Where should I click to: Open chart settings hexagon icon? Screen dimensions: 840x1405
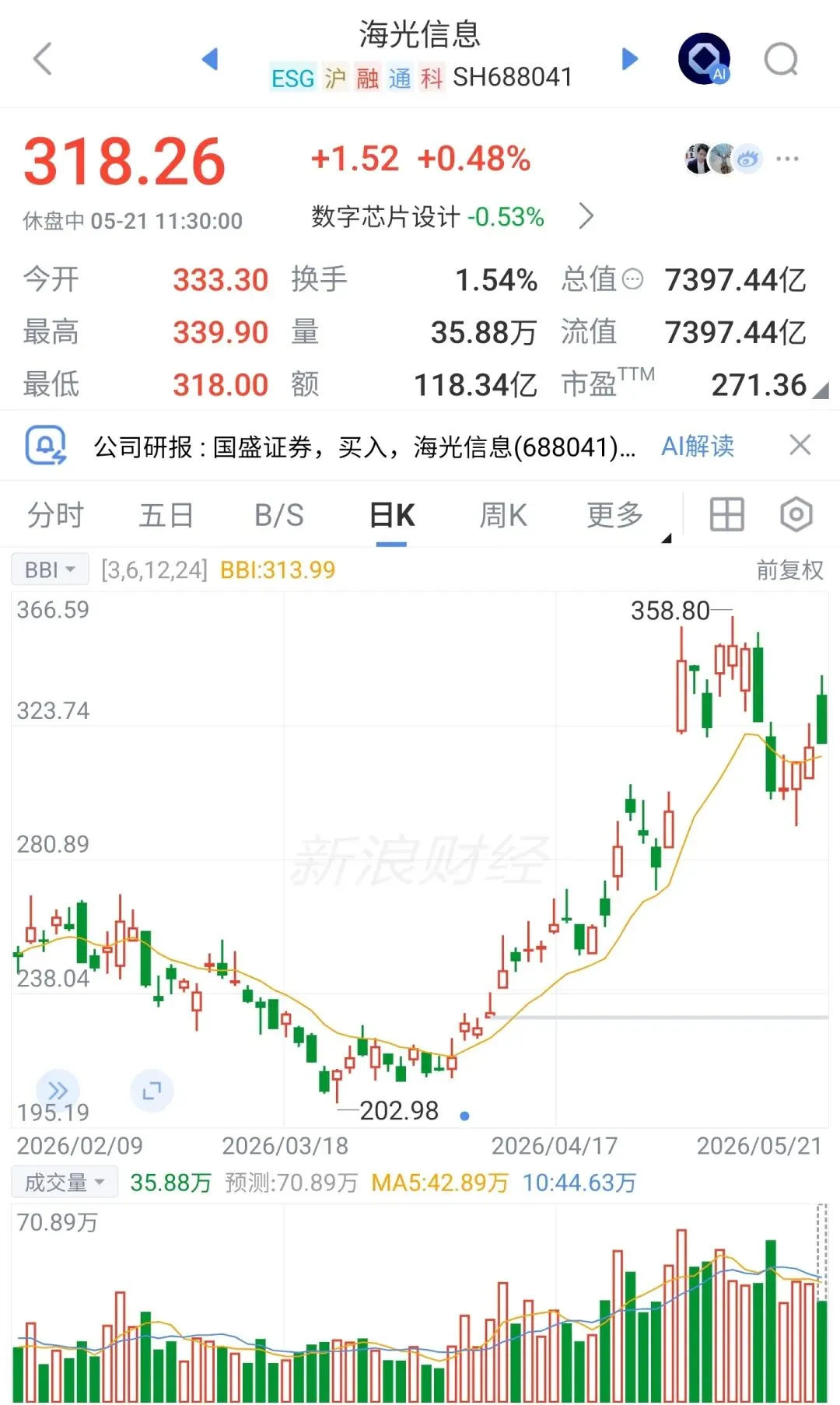(x=796, y=515)
